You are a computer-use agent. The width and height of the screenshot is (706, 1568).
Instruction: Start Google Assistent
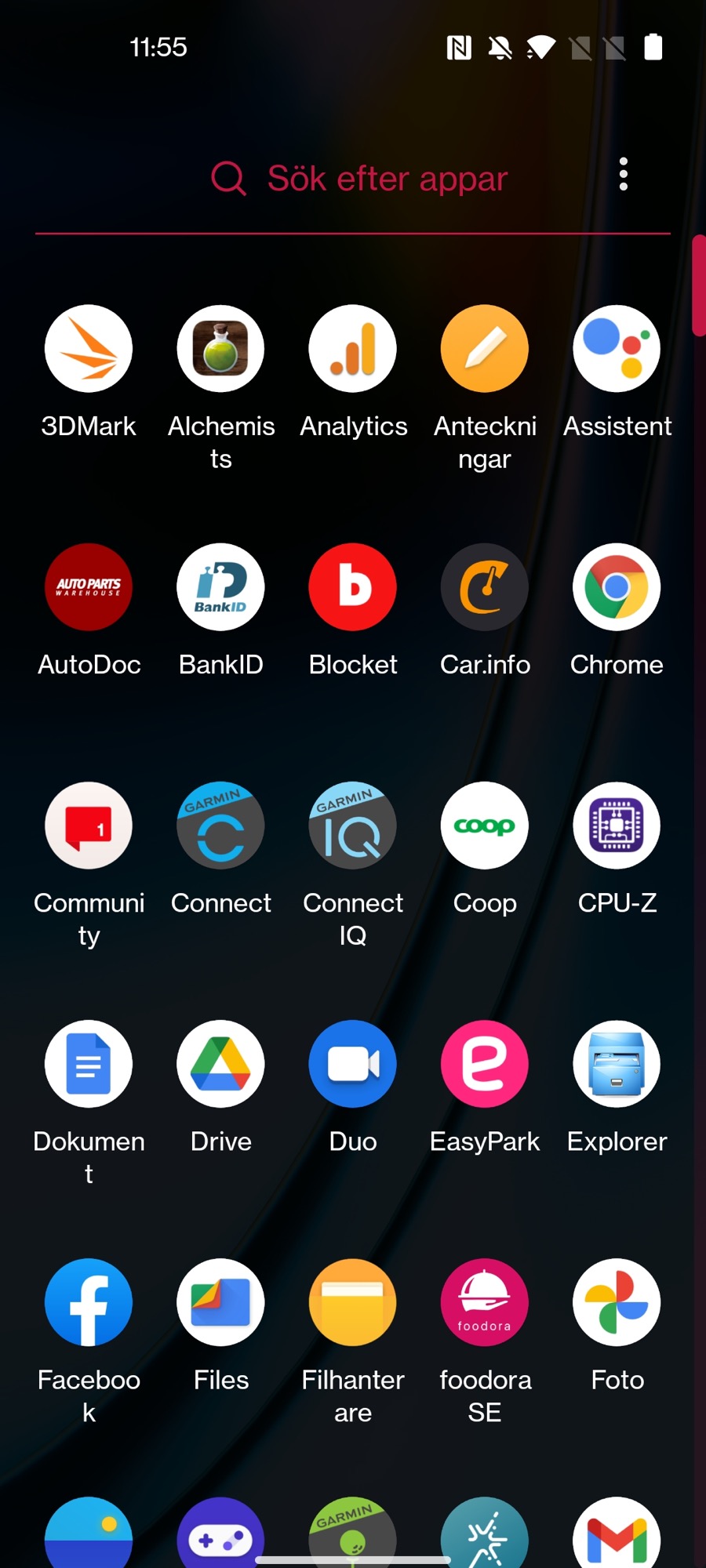[617, 349]
